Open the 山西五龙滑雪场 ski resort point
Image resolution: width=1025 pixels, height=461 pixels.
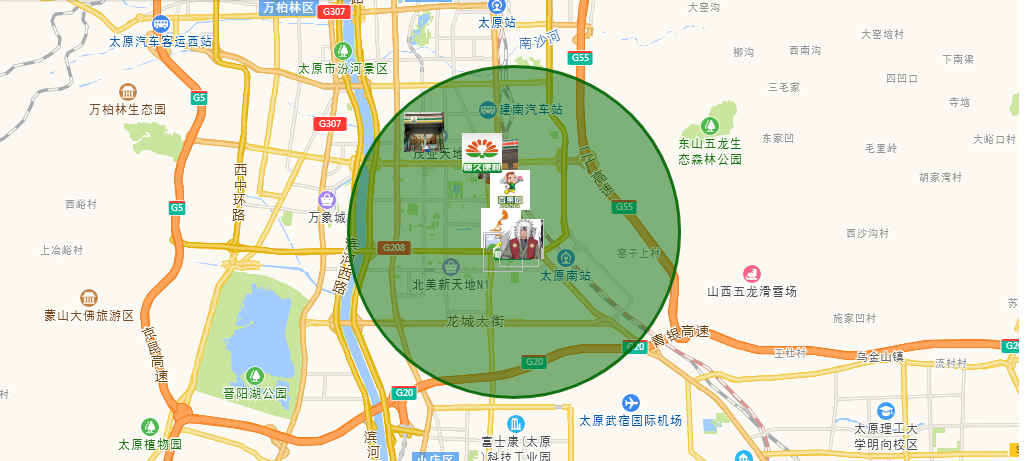[x=751, y=273]
